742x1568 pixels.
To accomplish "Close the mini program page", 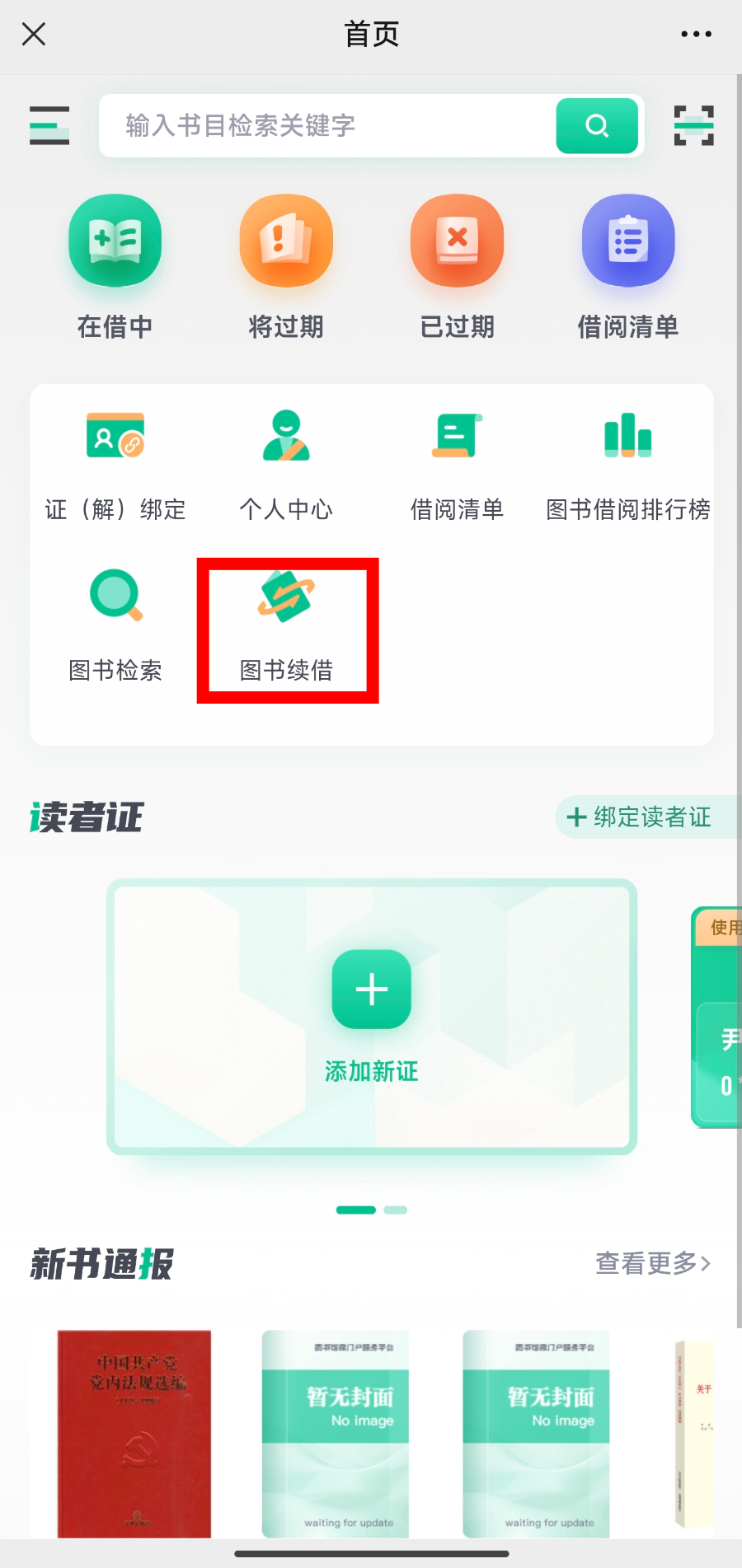I will 34,34.
